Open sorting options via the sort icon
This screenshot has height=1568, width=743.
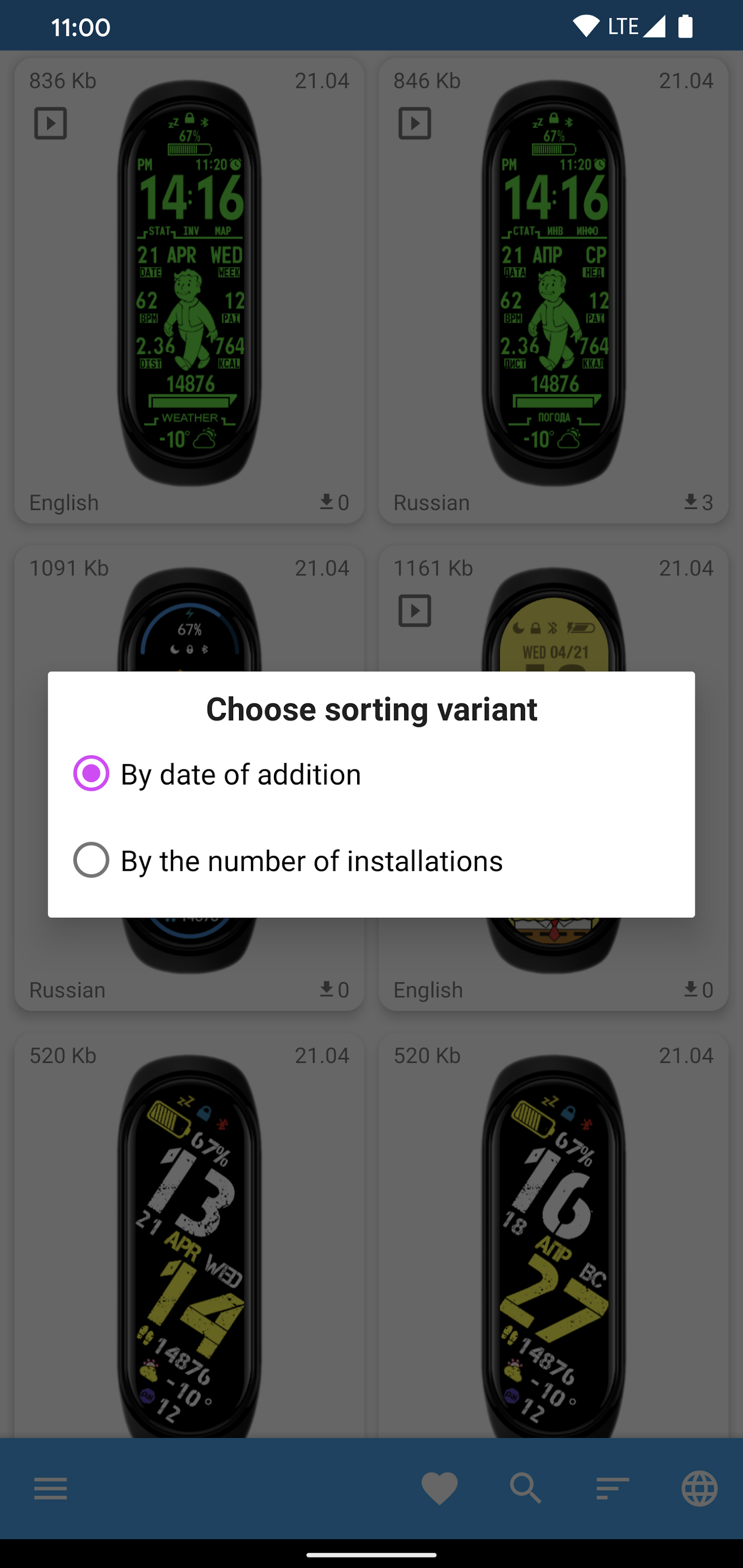coord(612,1488)
